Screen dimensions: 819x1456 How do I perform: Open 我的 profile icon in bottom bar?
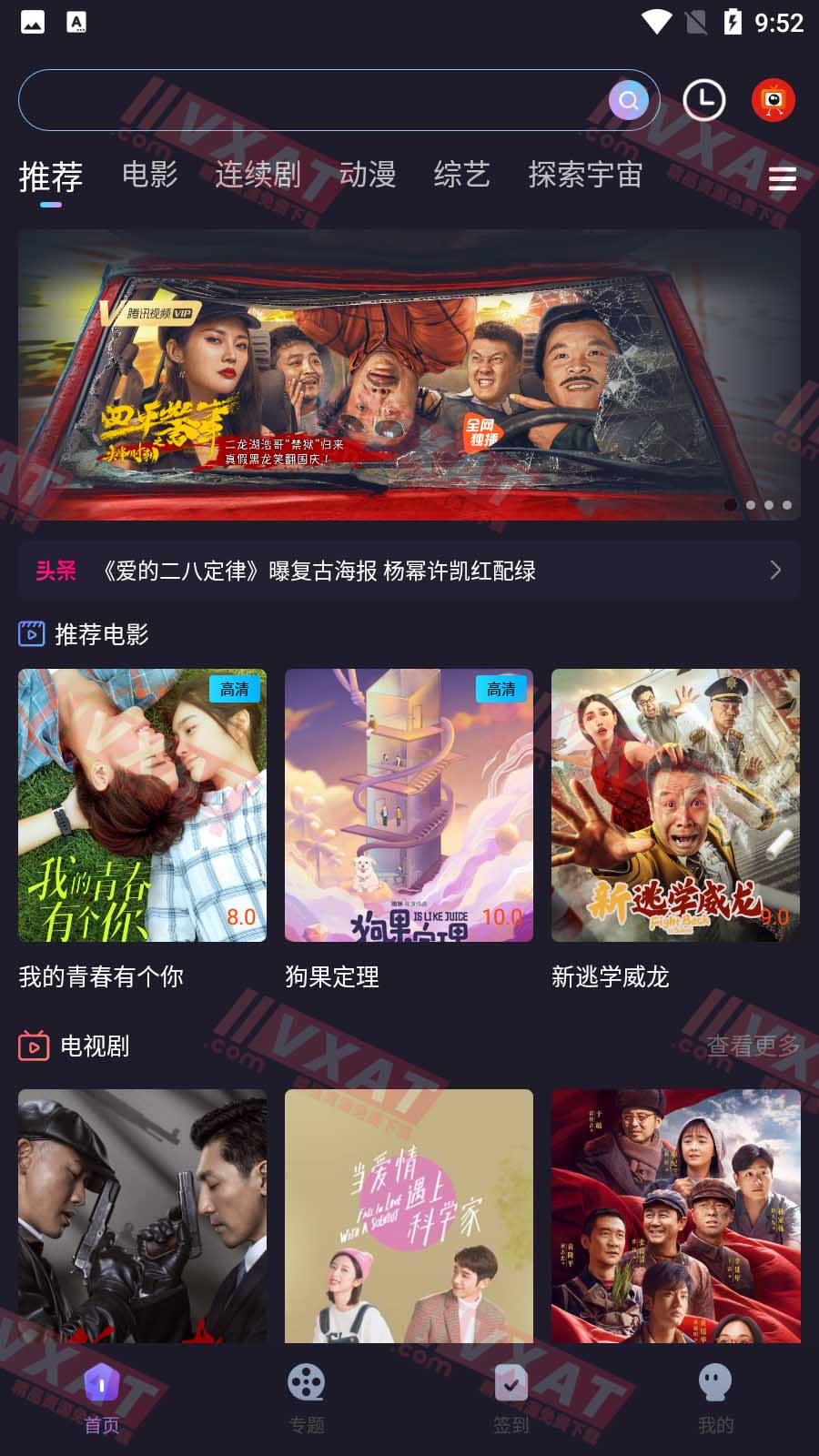tap(716, 1384)
